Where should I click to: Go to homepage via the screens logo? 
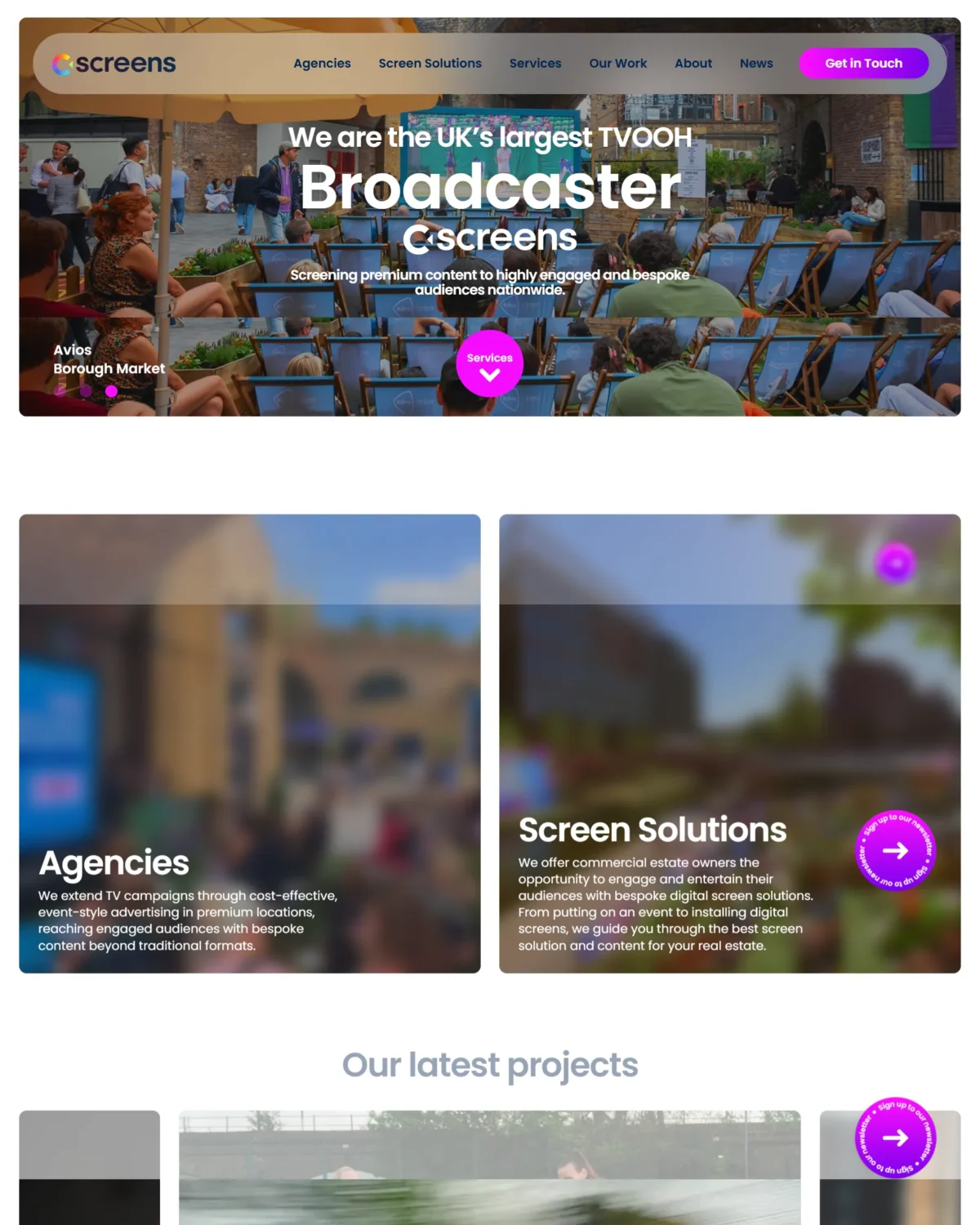[114, 64]
